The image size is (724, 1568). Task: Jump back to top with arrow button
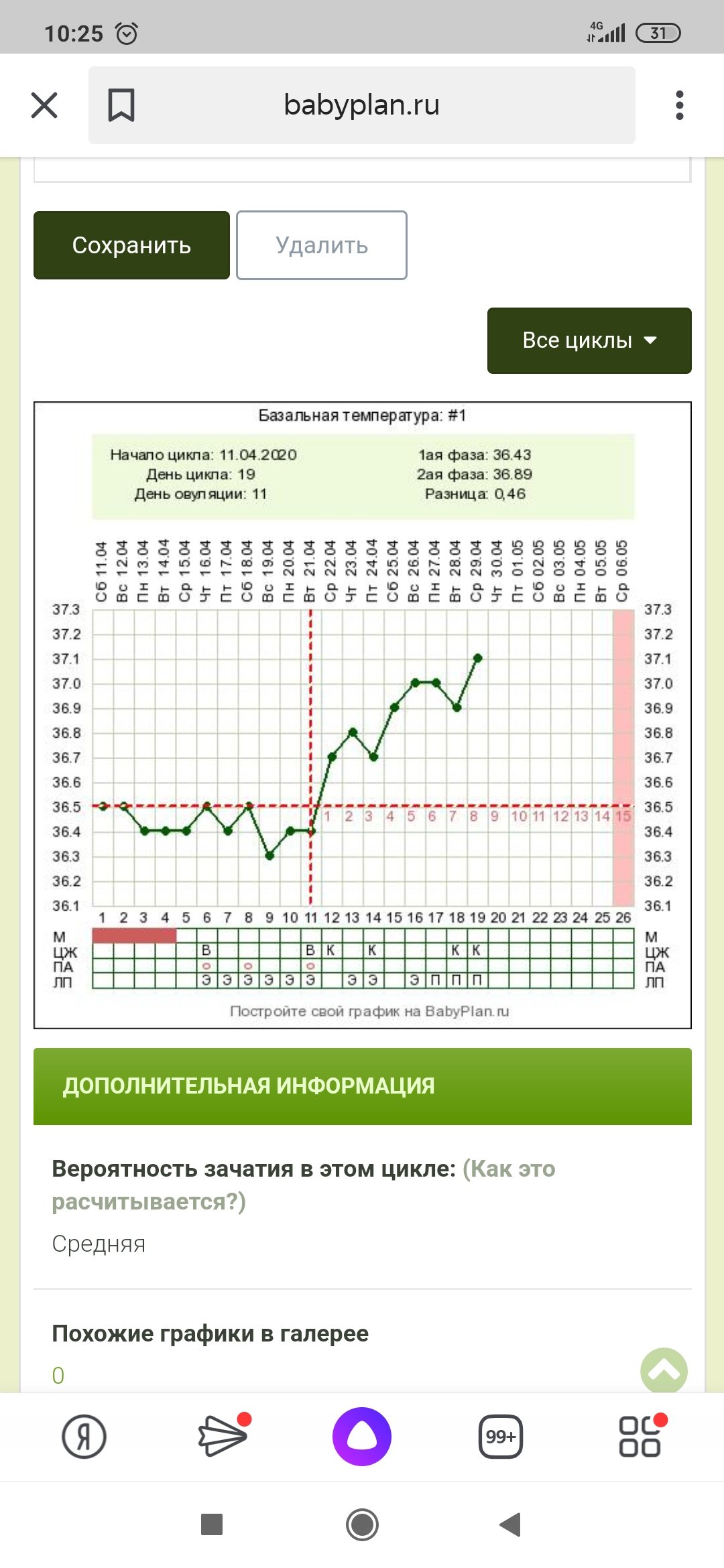[x=664, y=1370]
